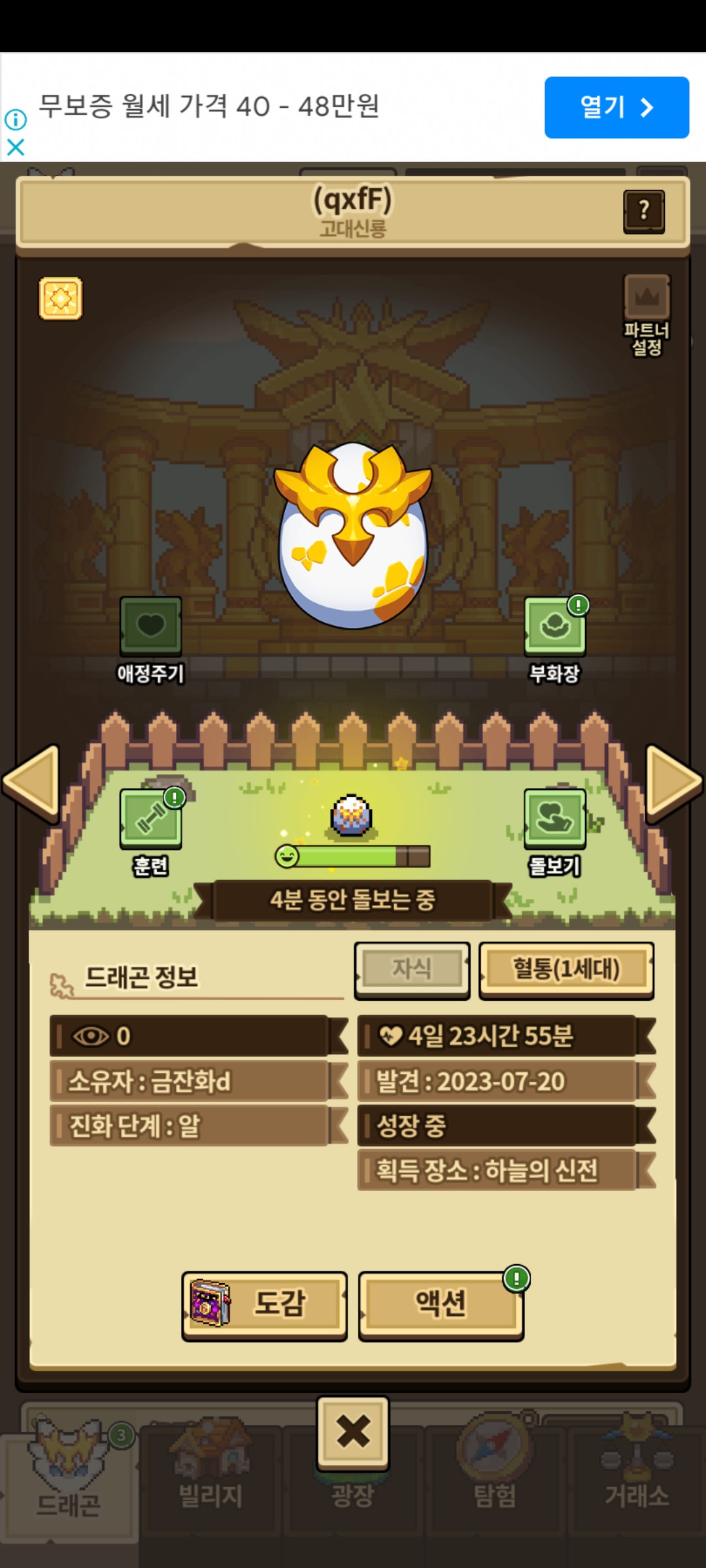Open 파트너 설정 partner settings

[x=647, y=315]
